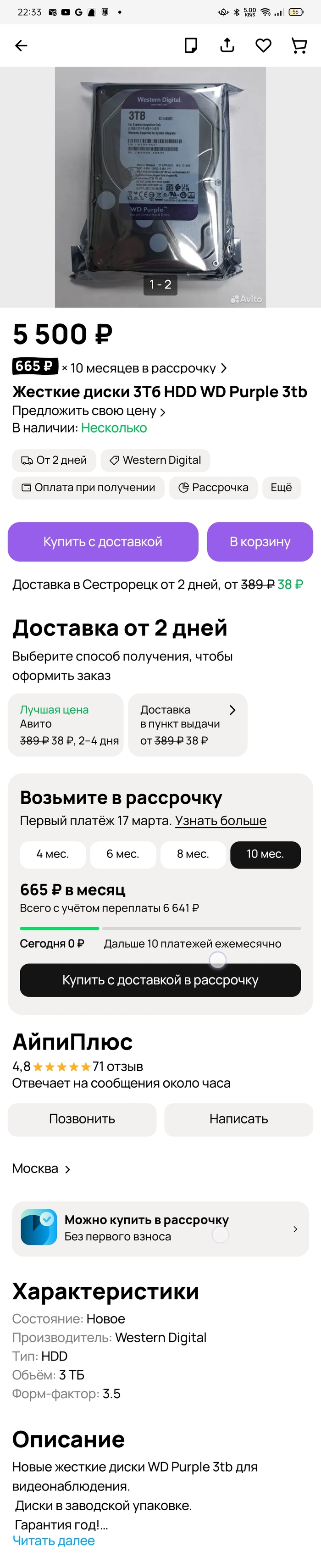Add listing to favorites heart
Screen dimensions: 321x1568
[x=263, y=46]
